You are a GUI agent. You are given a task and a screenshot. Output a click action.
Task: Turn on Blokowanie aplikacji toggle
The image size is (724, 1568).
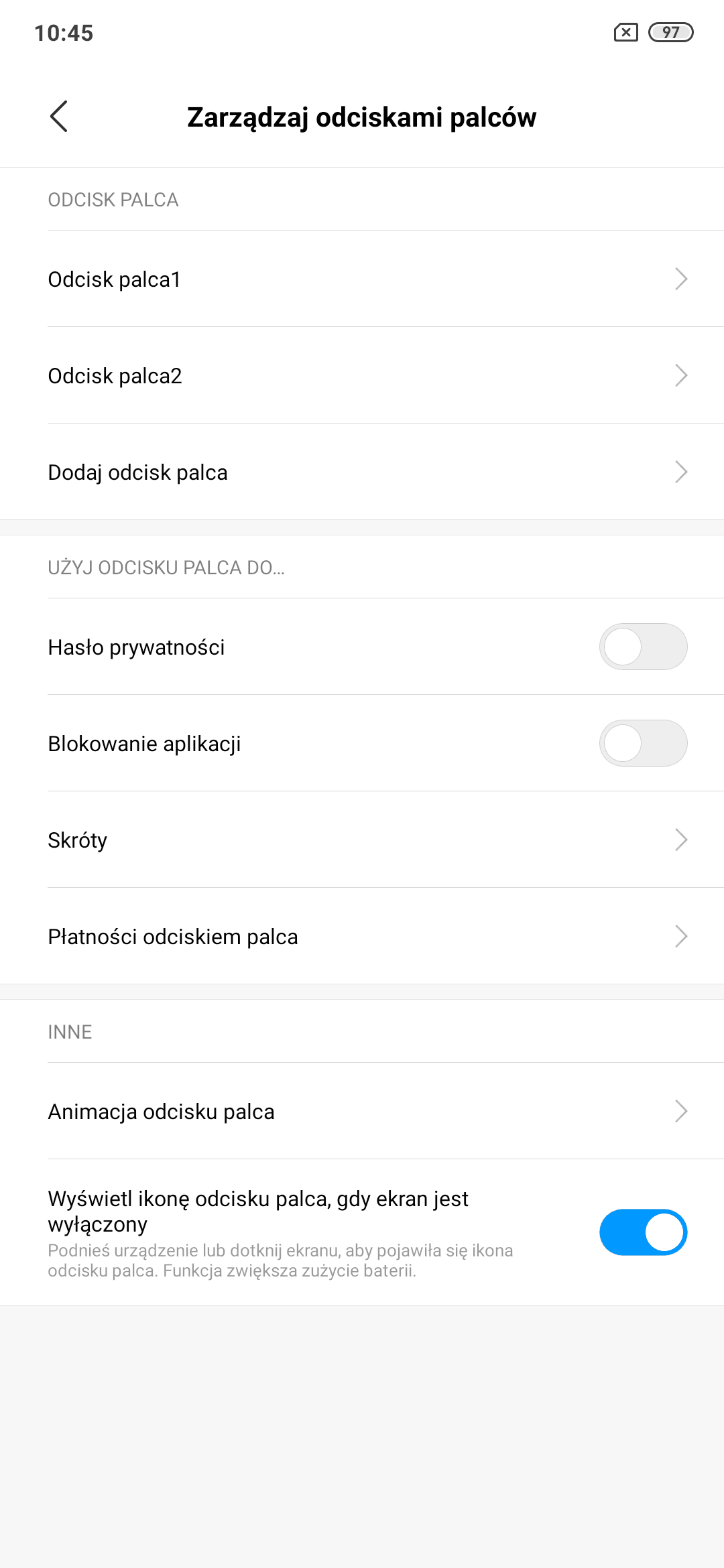643,743
